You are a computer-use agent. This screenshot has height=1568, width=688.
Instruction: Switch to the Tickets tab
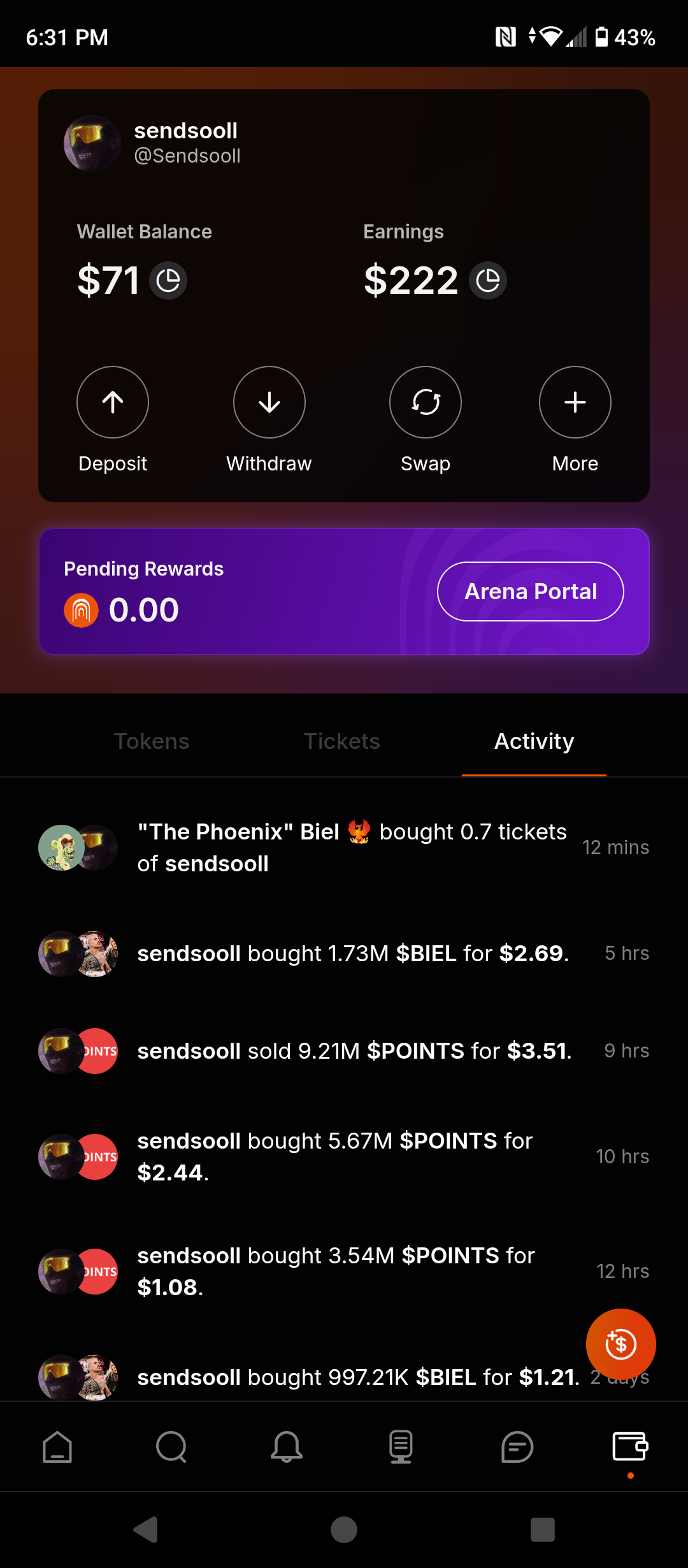pos(342,741)
